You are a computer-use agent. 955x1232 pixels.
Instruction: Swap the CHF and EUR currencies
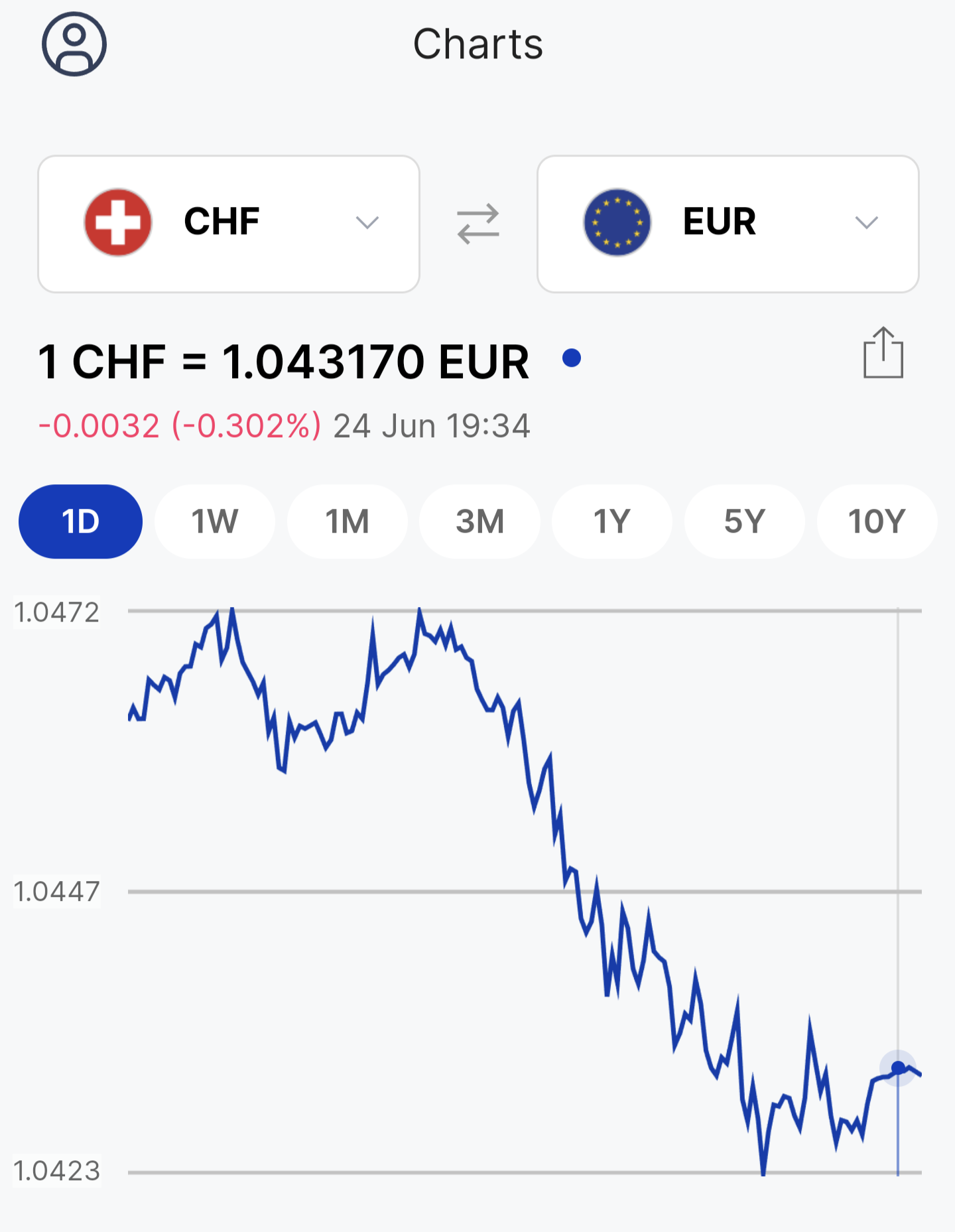478,224
